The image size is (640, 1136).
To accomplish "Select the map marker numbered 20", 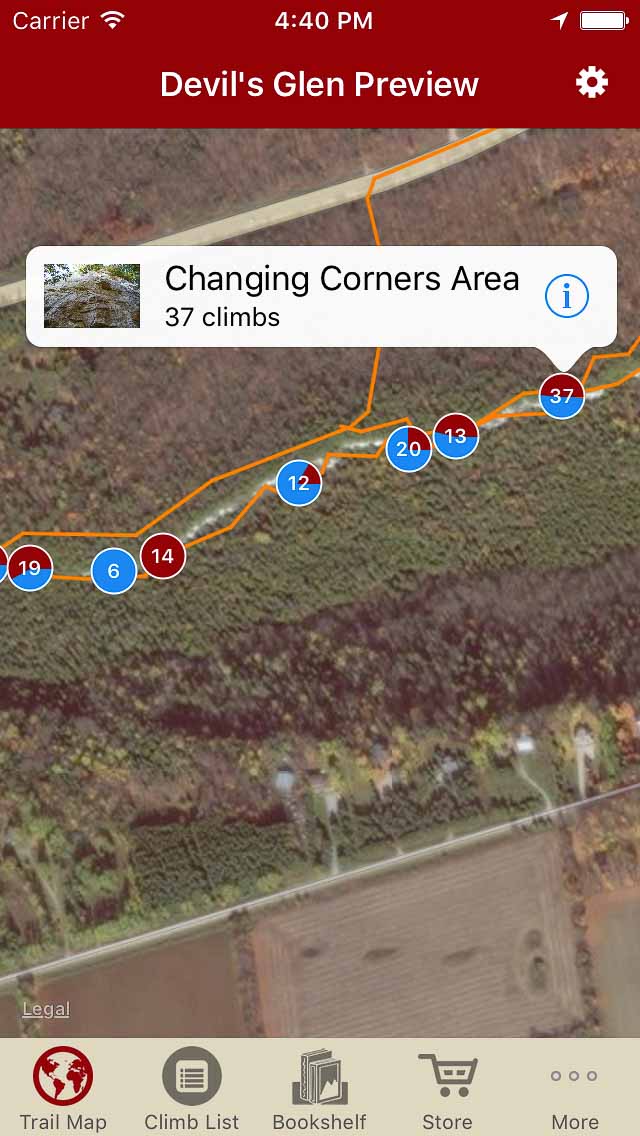I will (x=409, y=449).
